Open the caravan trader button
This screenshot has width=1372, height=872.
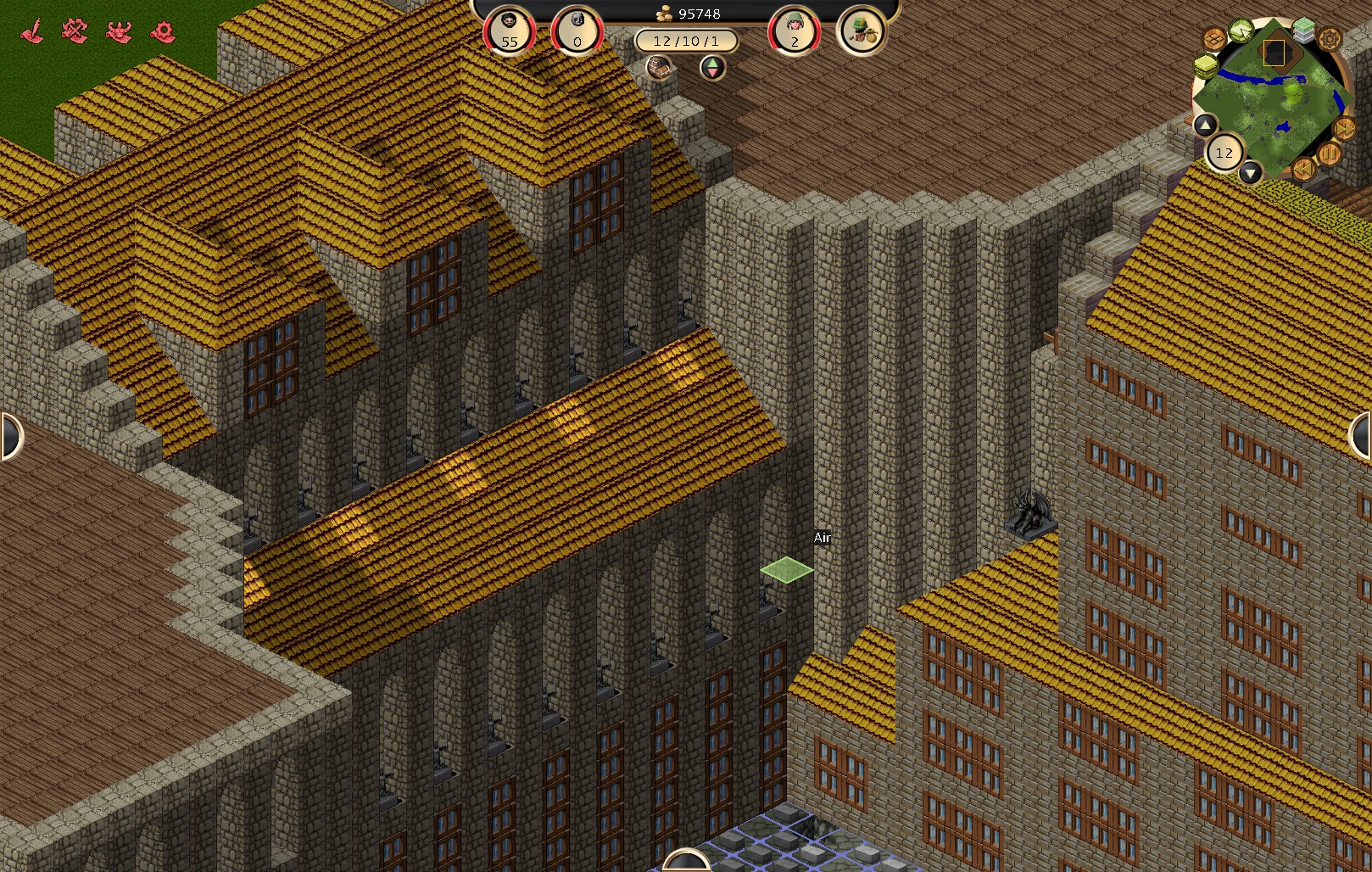pyautogui.click(x=862, y=33)
